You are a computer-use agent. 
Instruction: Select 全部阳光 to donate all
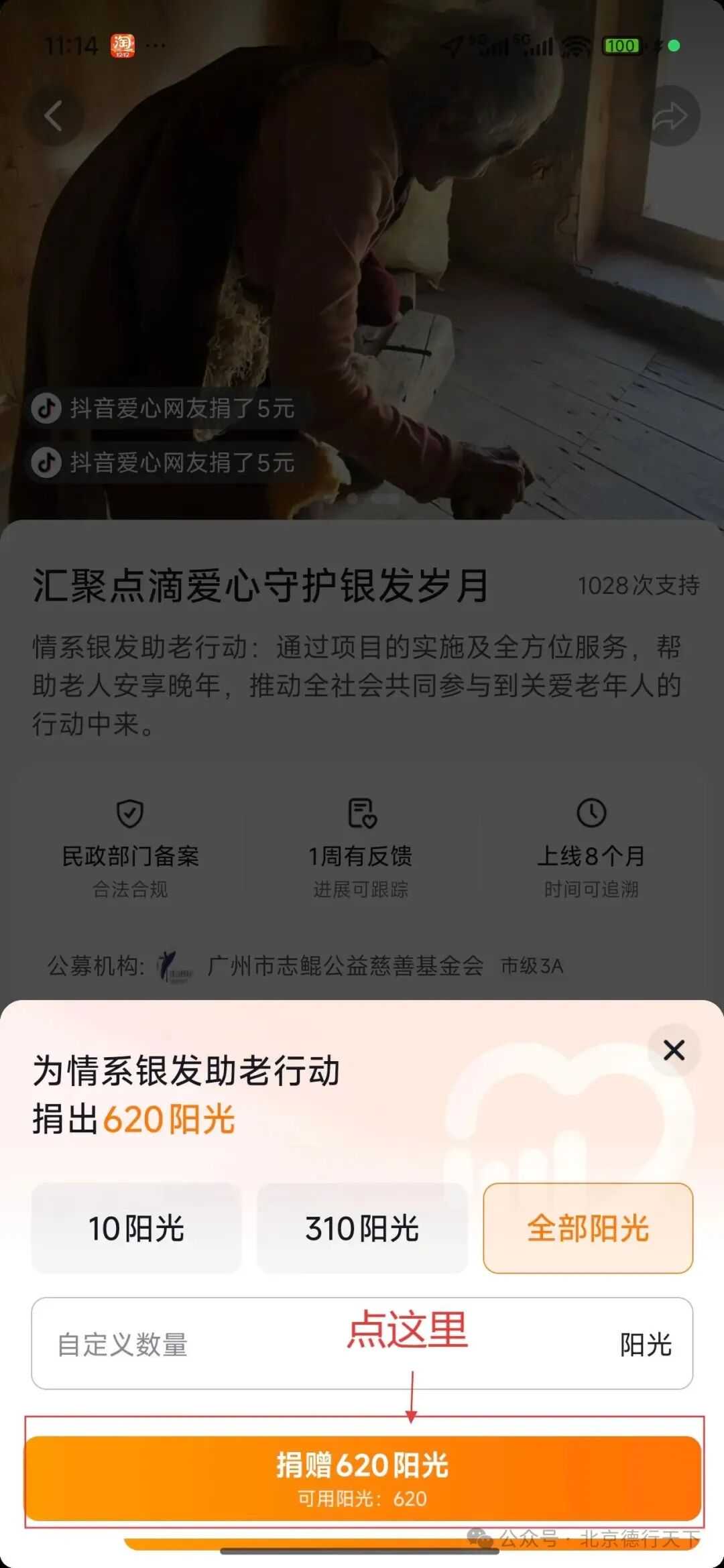[x=588, y=1228]
